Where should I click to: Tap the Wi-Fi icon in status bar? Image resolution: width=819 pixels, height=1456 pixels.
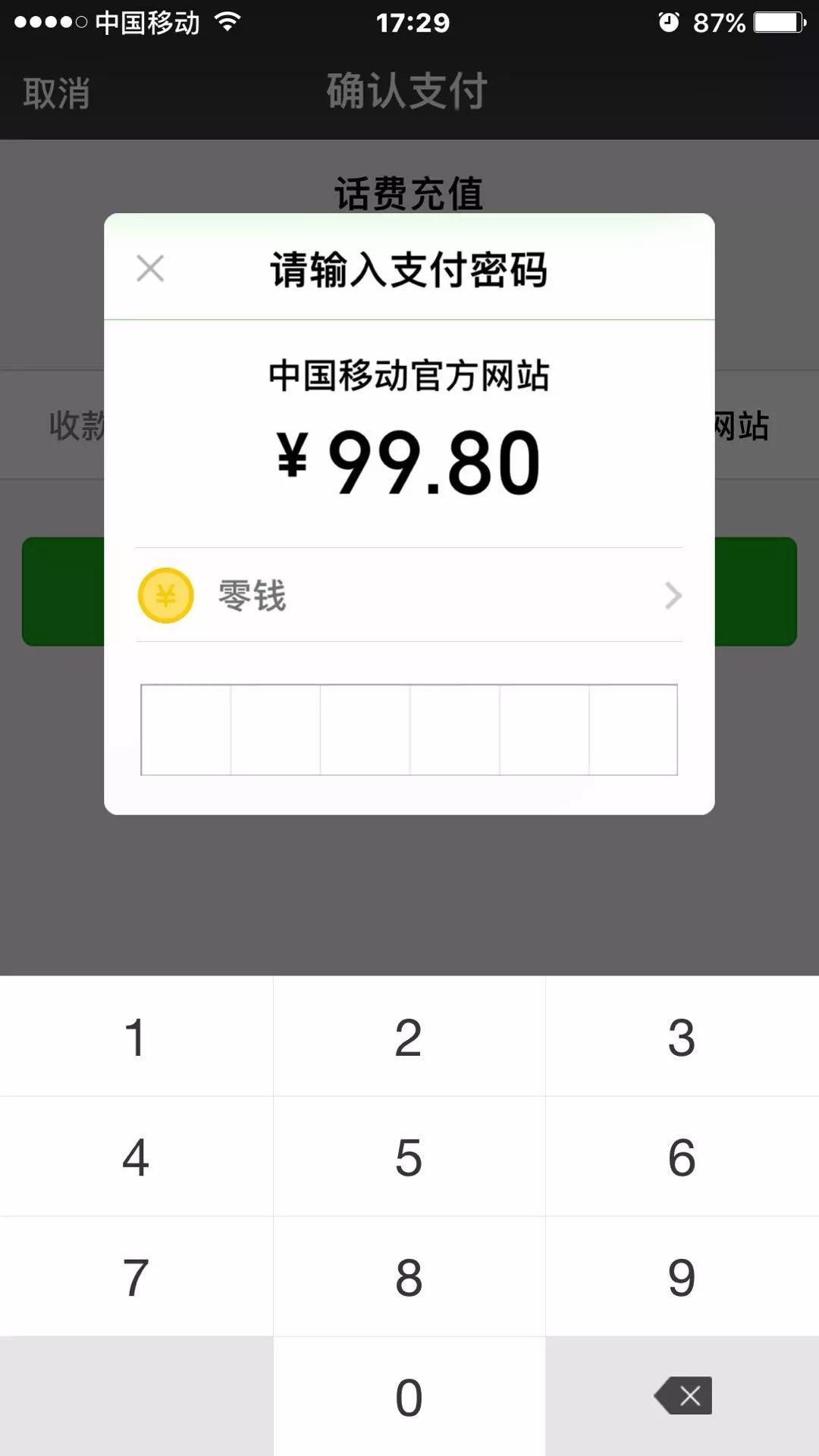pos(227,23)
